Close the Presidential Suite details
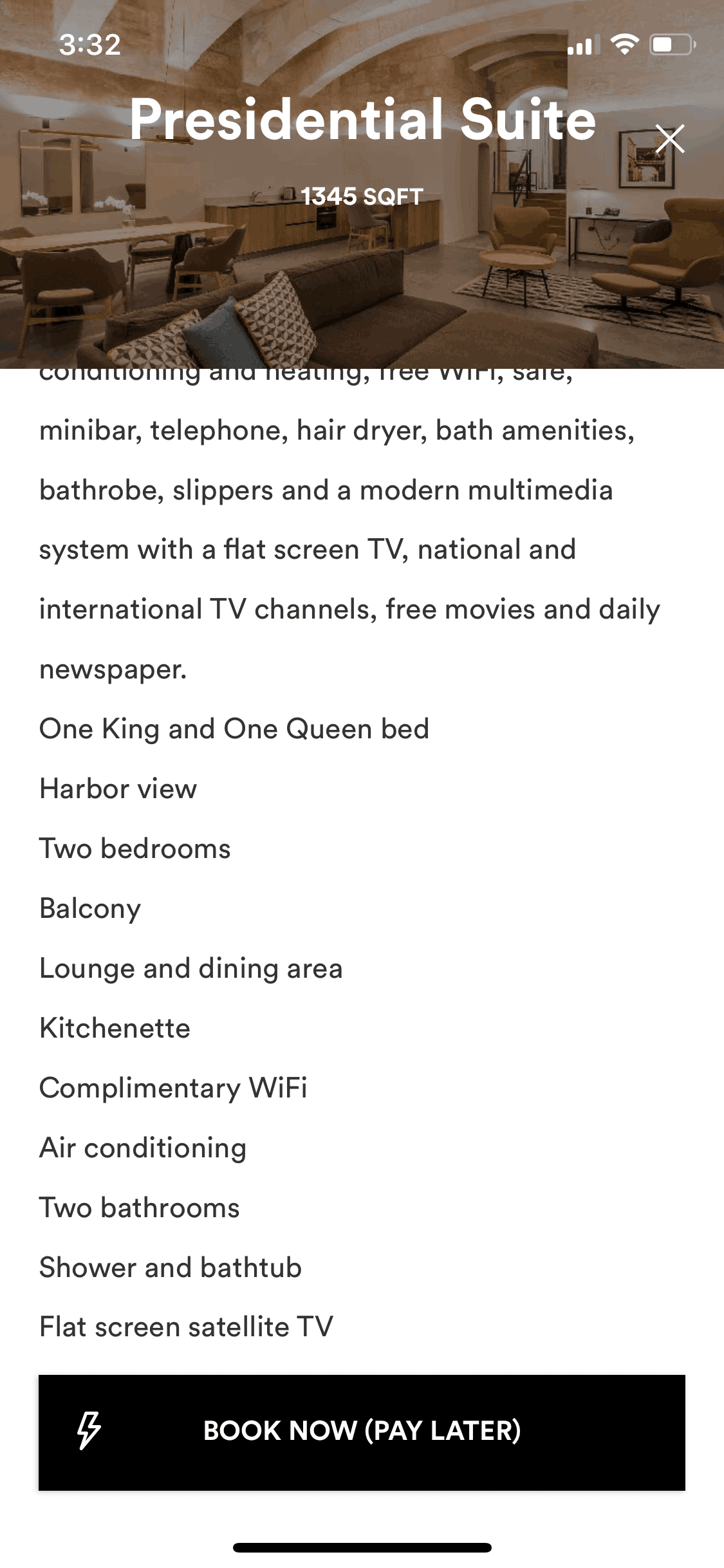The height and width of the screenshot is (1568, 724). pos(669,138)
